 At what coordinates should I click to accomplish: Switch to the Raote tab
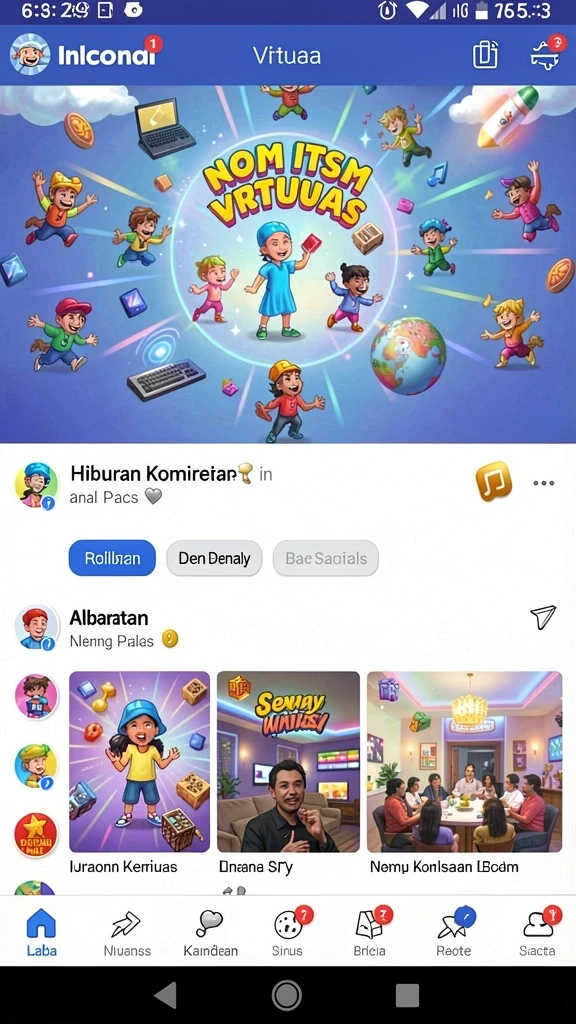(x=454, y=933)
